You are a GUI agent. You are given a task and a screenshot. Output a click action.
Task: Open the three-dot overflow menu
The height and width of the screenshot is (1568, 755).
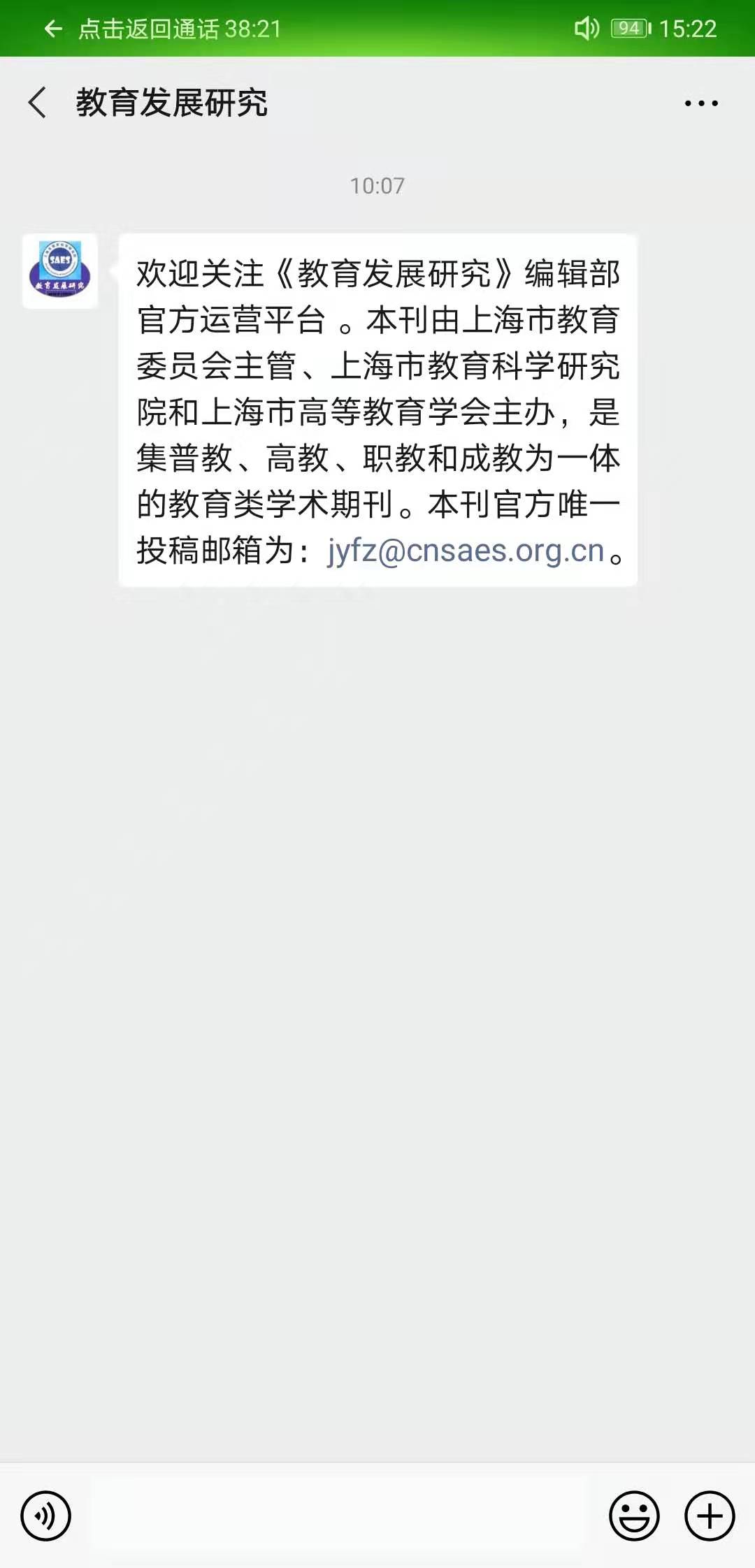click(700, 103)
